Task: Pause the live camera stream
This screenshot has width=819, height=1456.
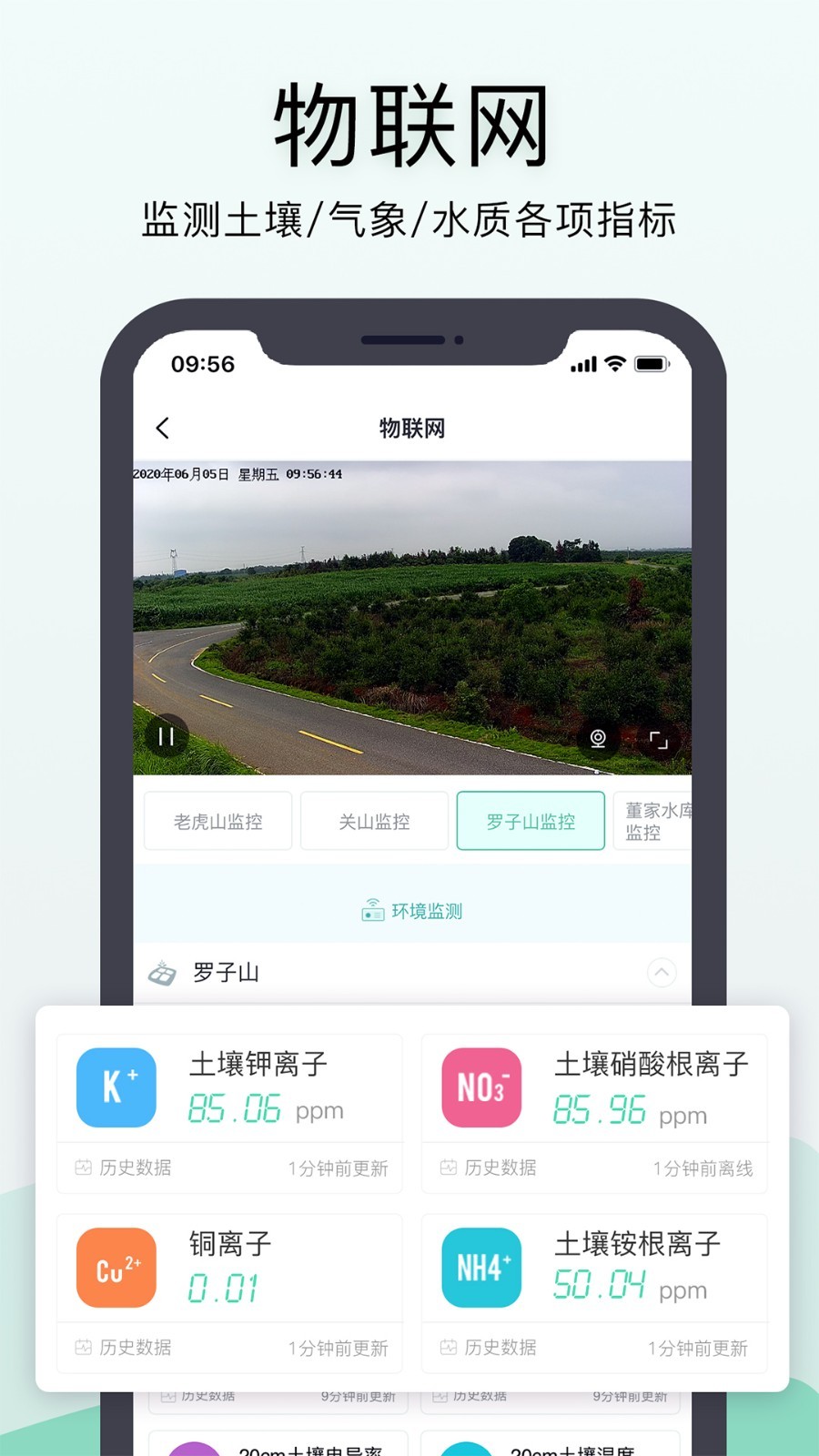Action: tap(167, 737)
